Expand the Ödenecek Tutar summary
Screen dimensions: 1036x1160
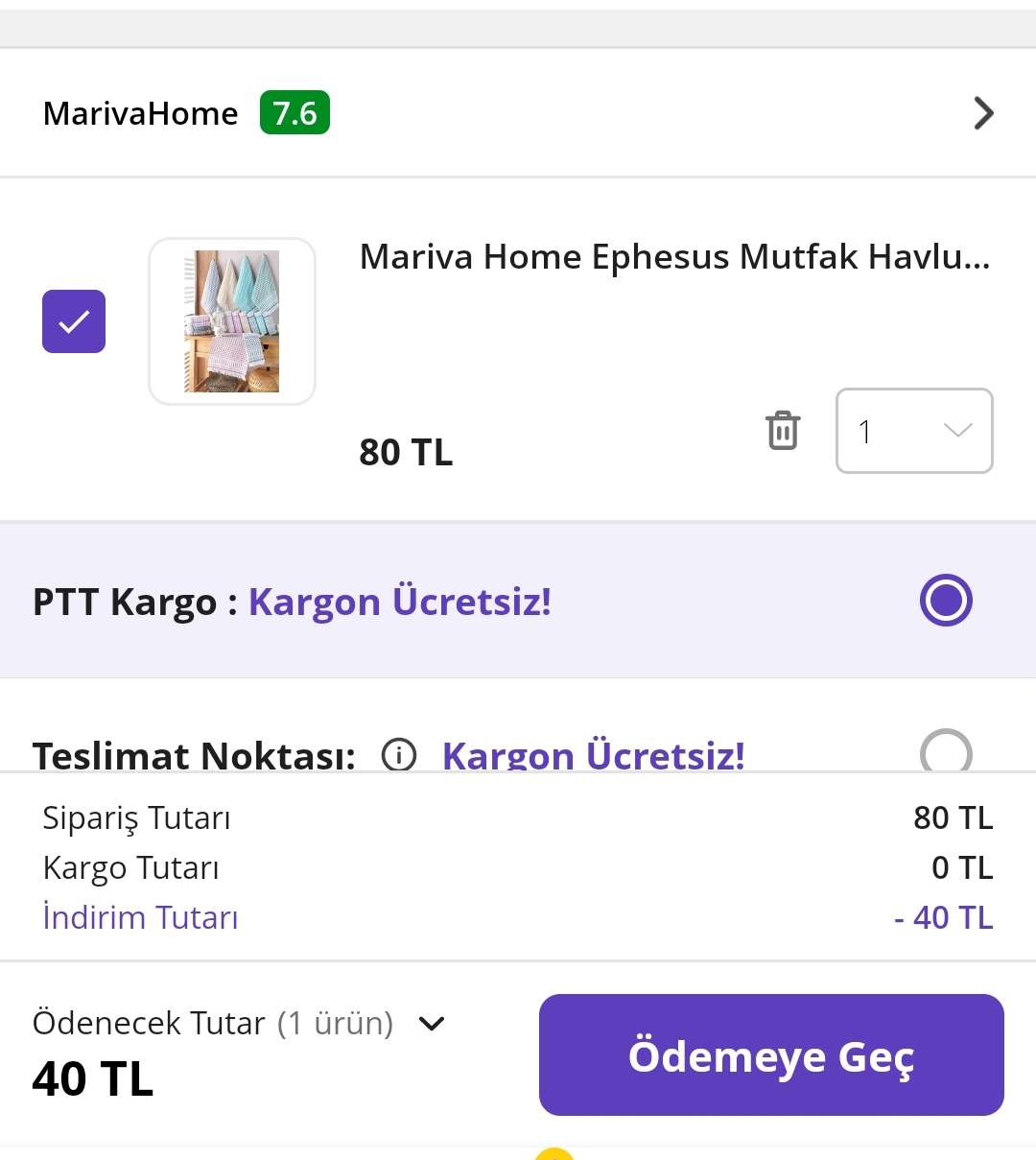[432, 1024]
